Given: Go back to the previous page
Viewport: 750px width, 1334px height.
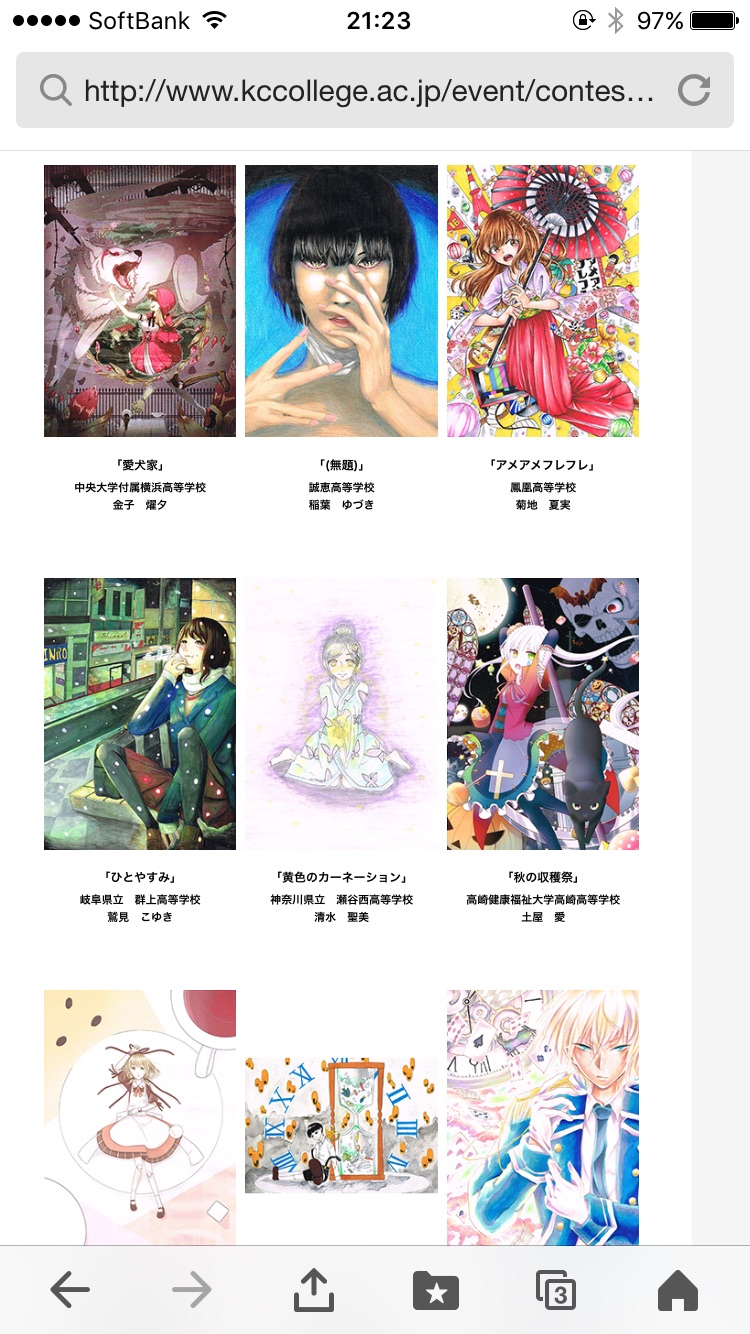Looking at the screenshot, I should (70, 1290).
